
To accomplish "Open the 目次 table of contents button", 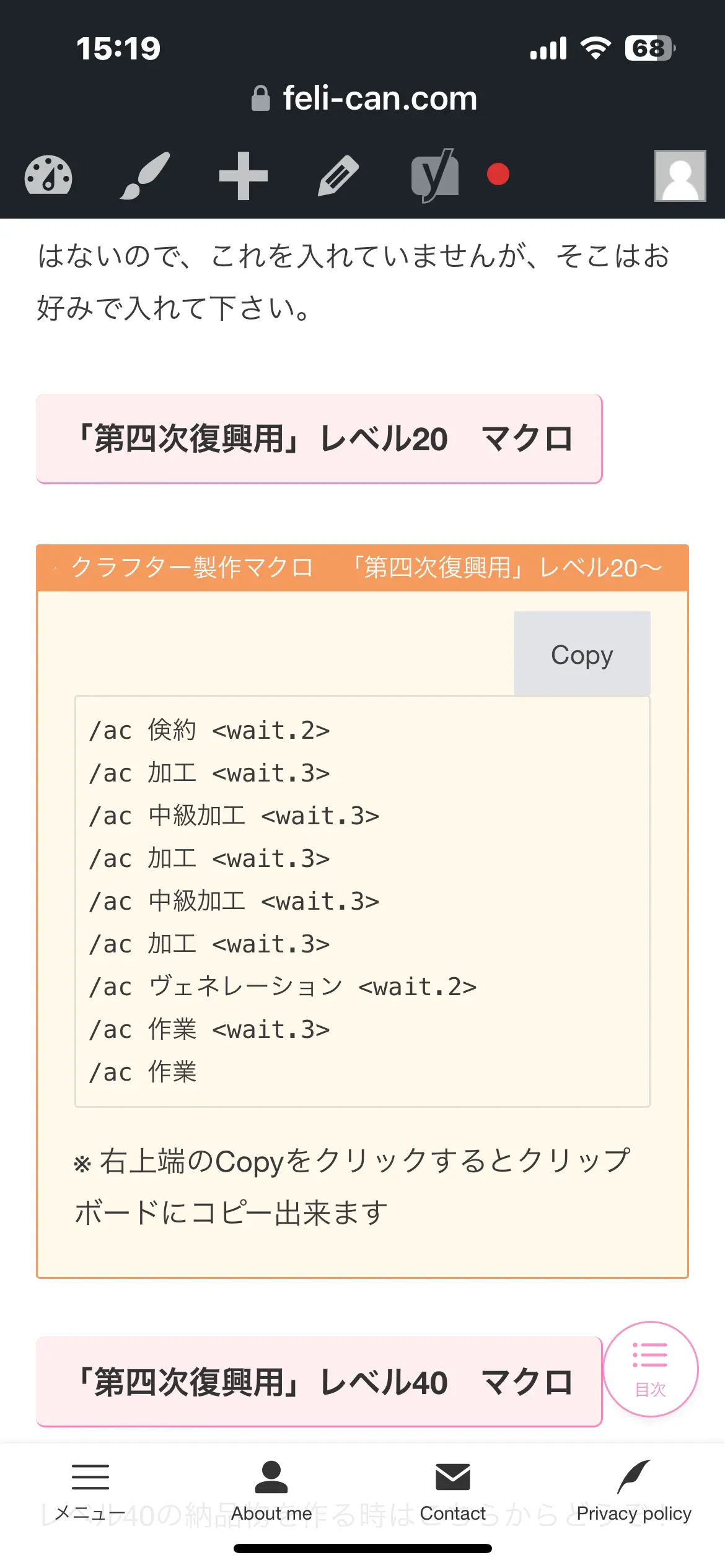I will [x=651, y=1369].
